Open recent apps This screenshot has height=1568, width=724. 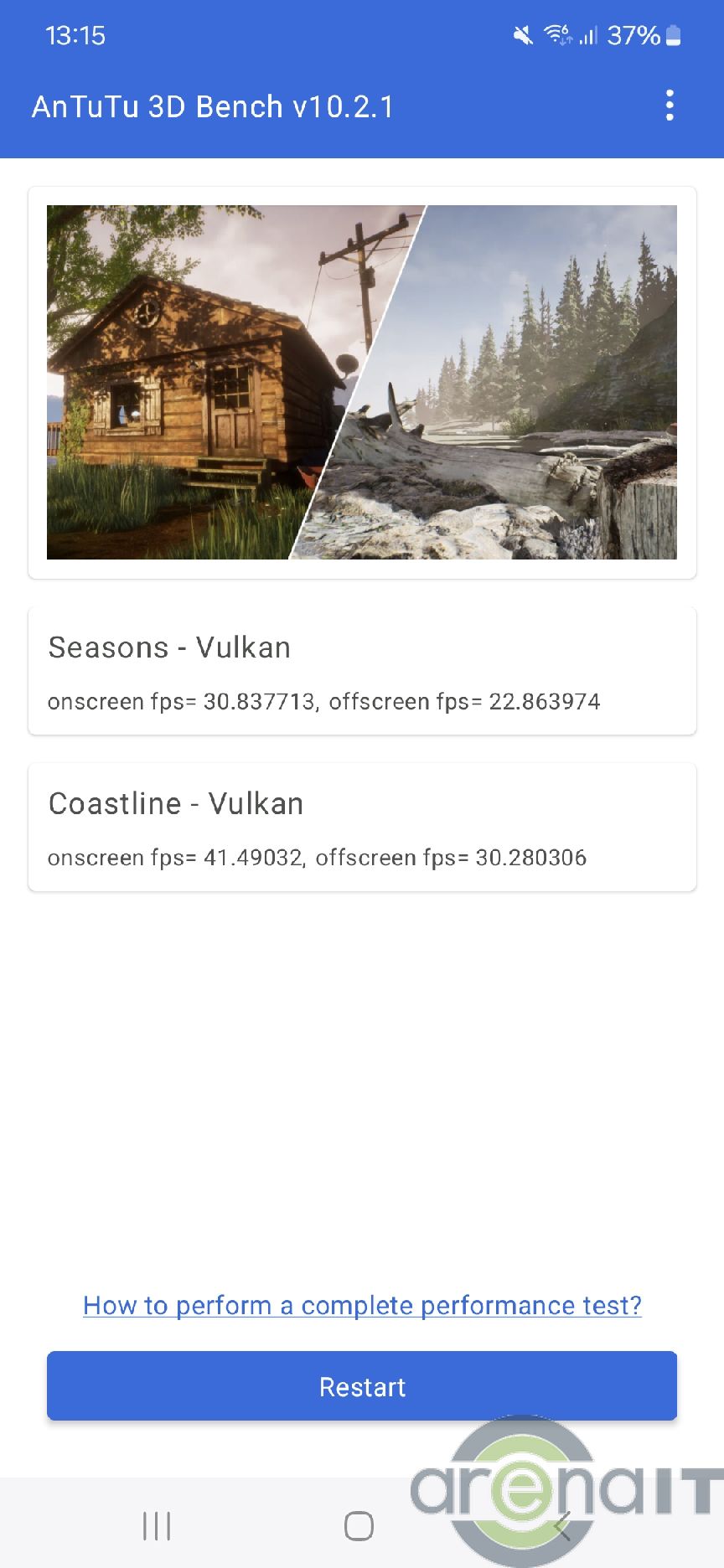click(157, 1525)
